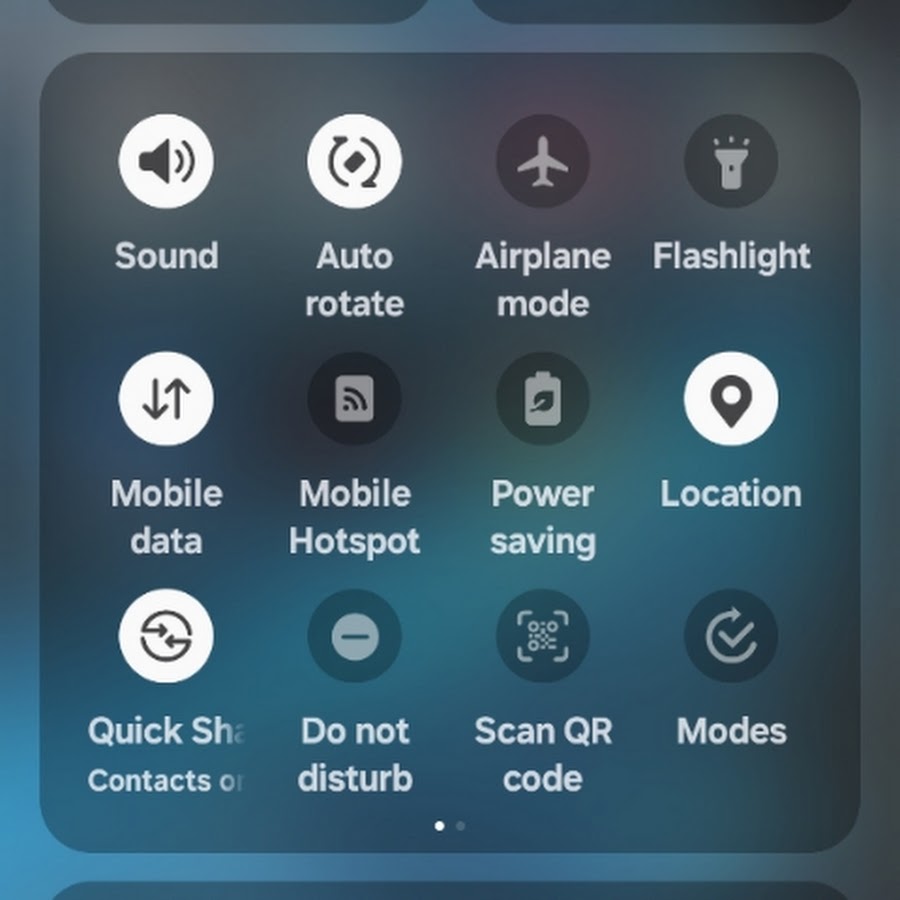Toggle the Quick Share setting
Image resolution: width=900 pixels, height=900 pixels.
[166, 636]
